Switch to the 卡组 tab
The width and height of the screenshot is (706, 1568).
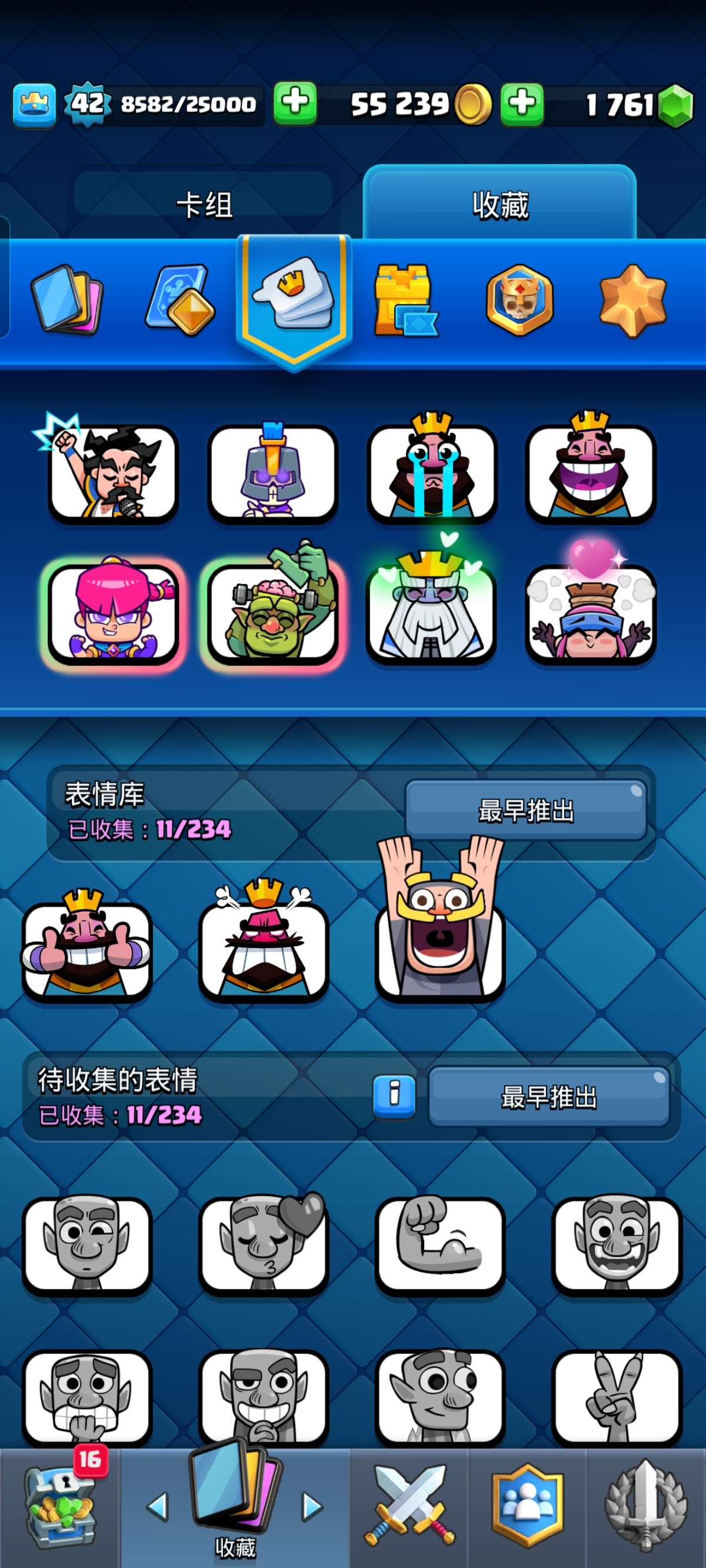(204, 204)
